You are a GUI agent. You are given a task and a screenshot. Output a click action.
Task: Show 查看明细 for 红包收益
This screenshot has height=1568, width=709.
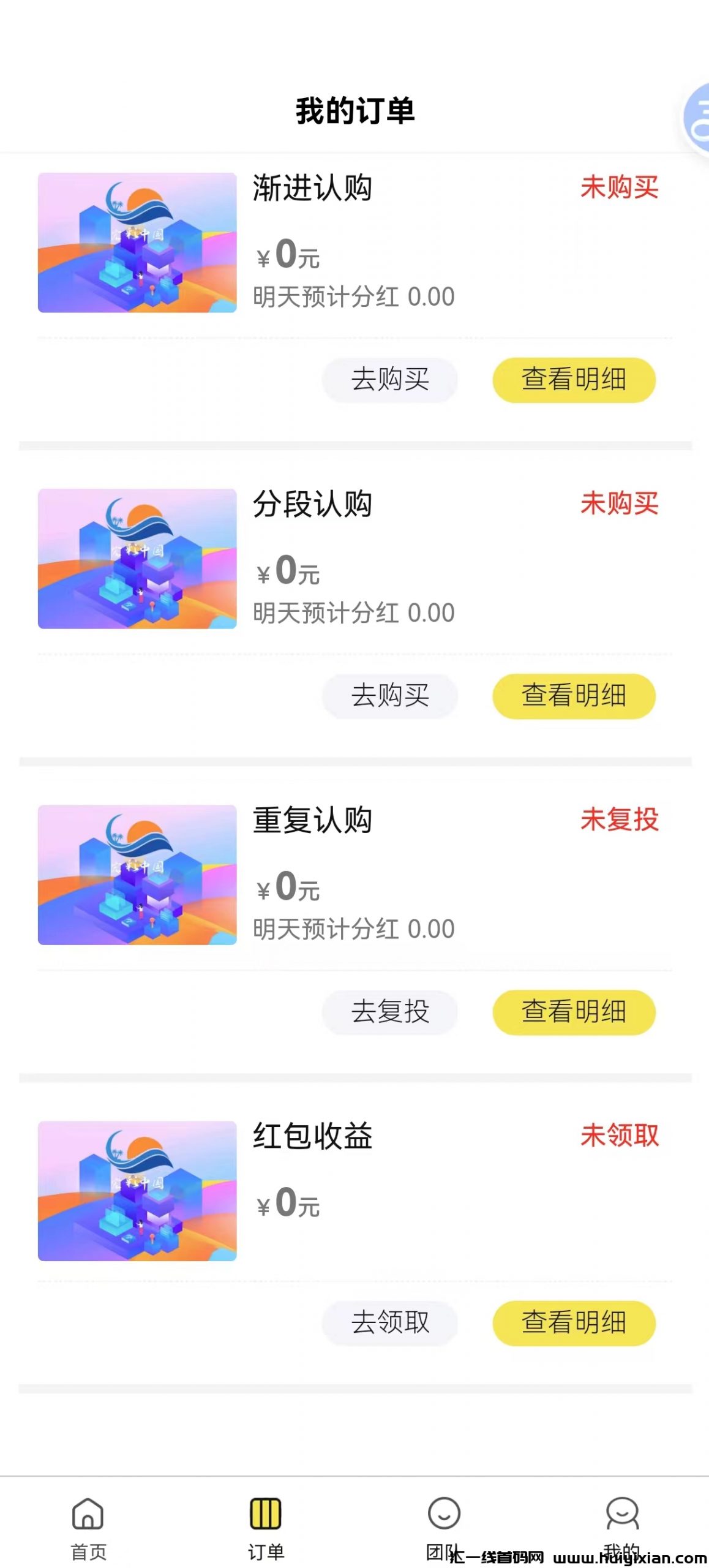(574, 1322)
